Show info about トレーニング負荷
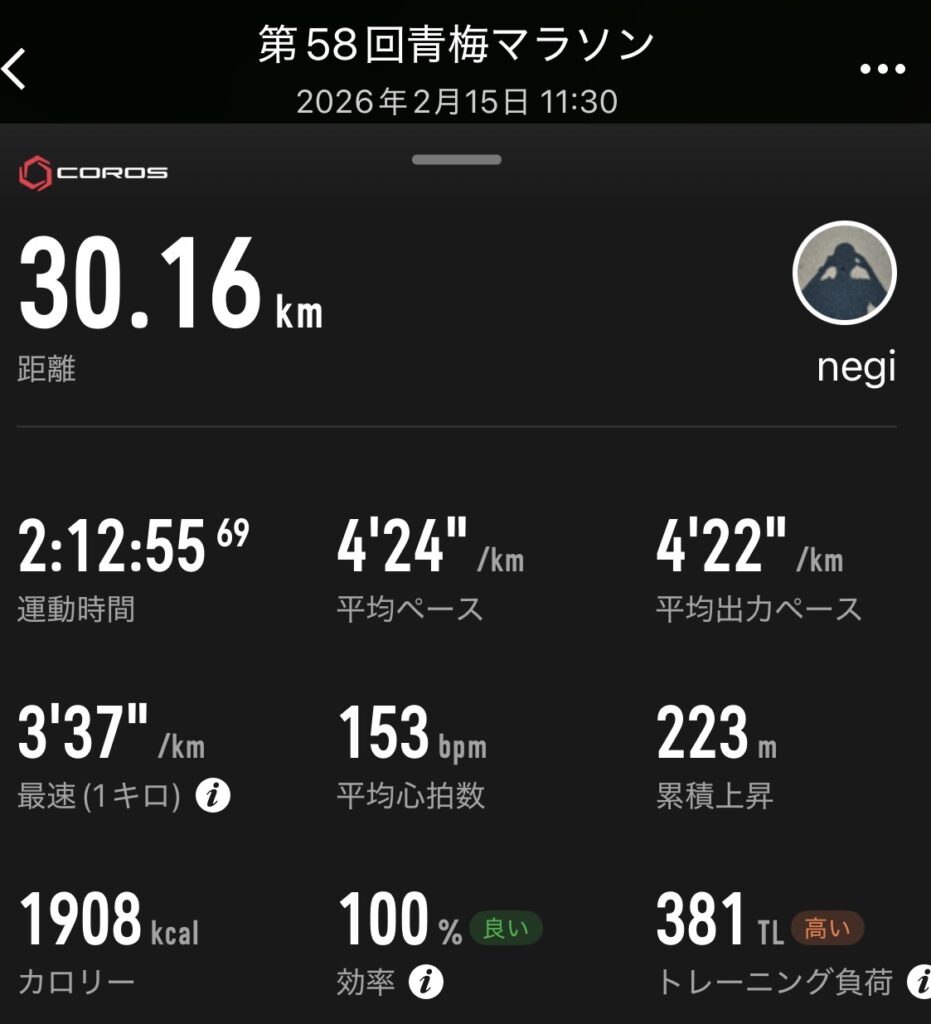This screenshot has height=1024, width=931. click(920, 982)
